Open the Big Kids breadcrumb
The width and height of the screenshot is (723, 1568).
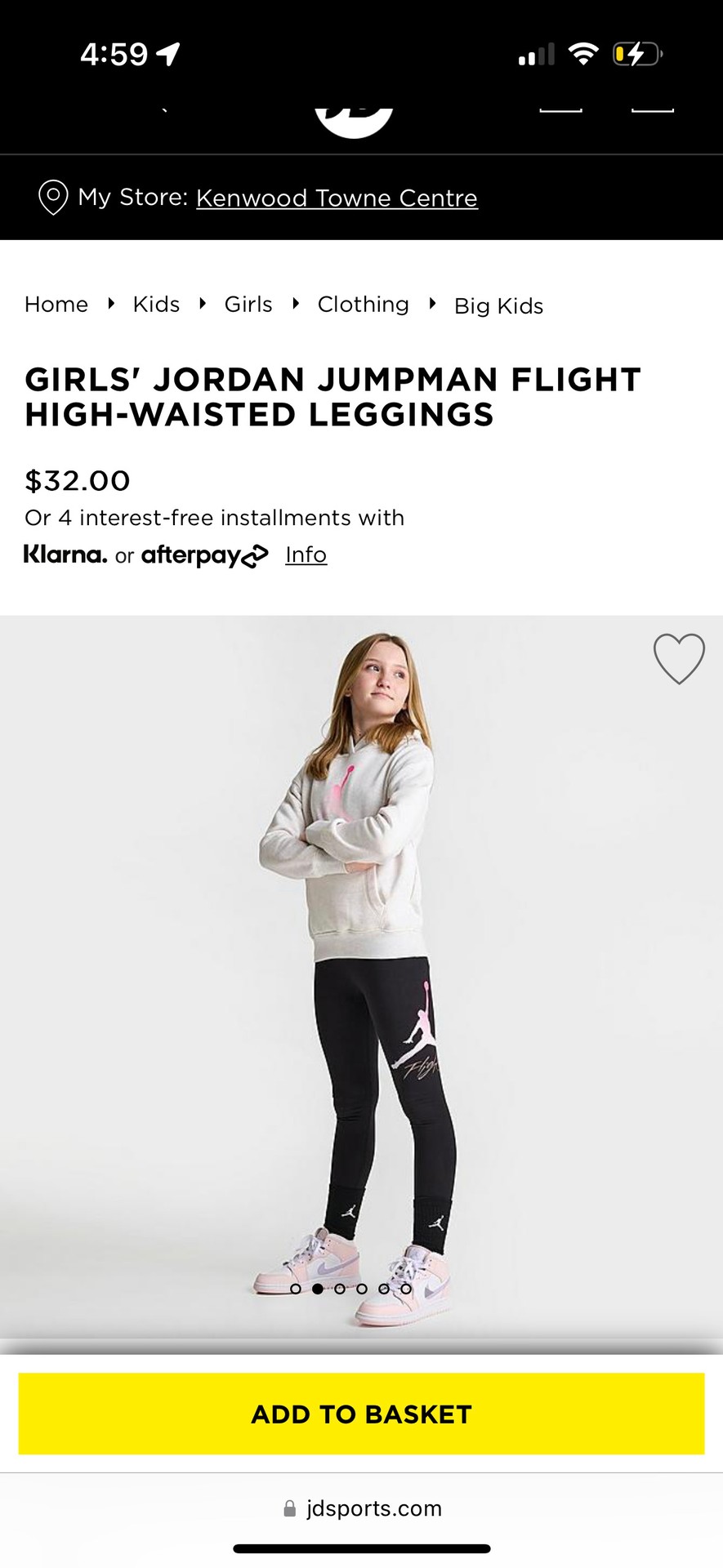pos(498,306)
